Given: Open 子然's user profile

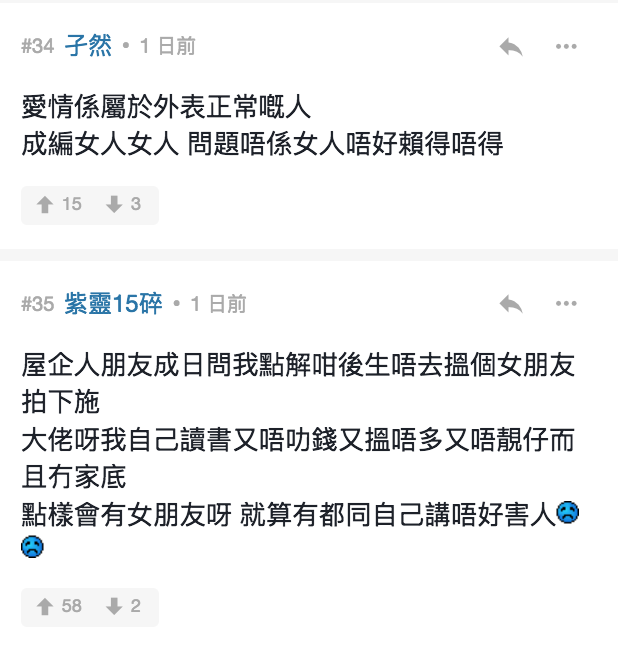Looking at the screenshot, I should pos(88,45).
